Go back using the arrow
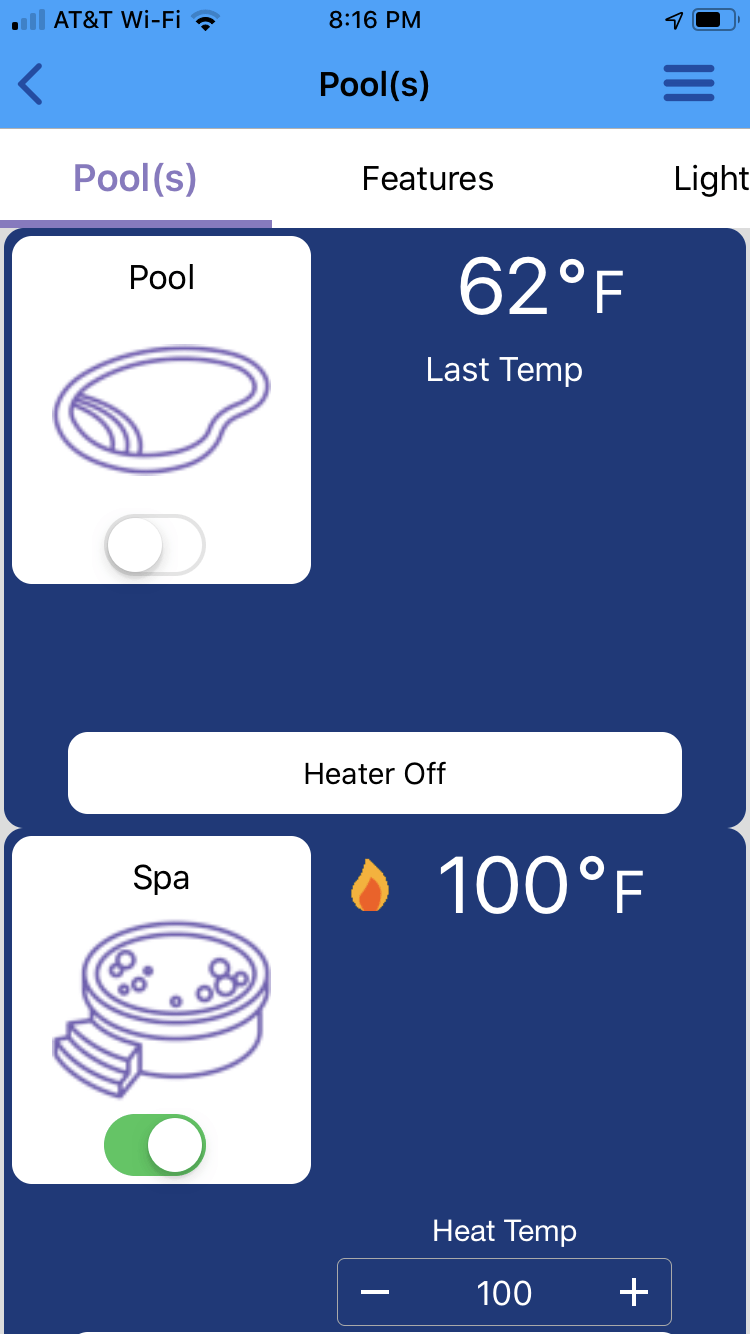The image size is (750, 1334). (31, 84)
